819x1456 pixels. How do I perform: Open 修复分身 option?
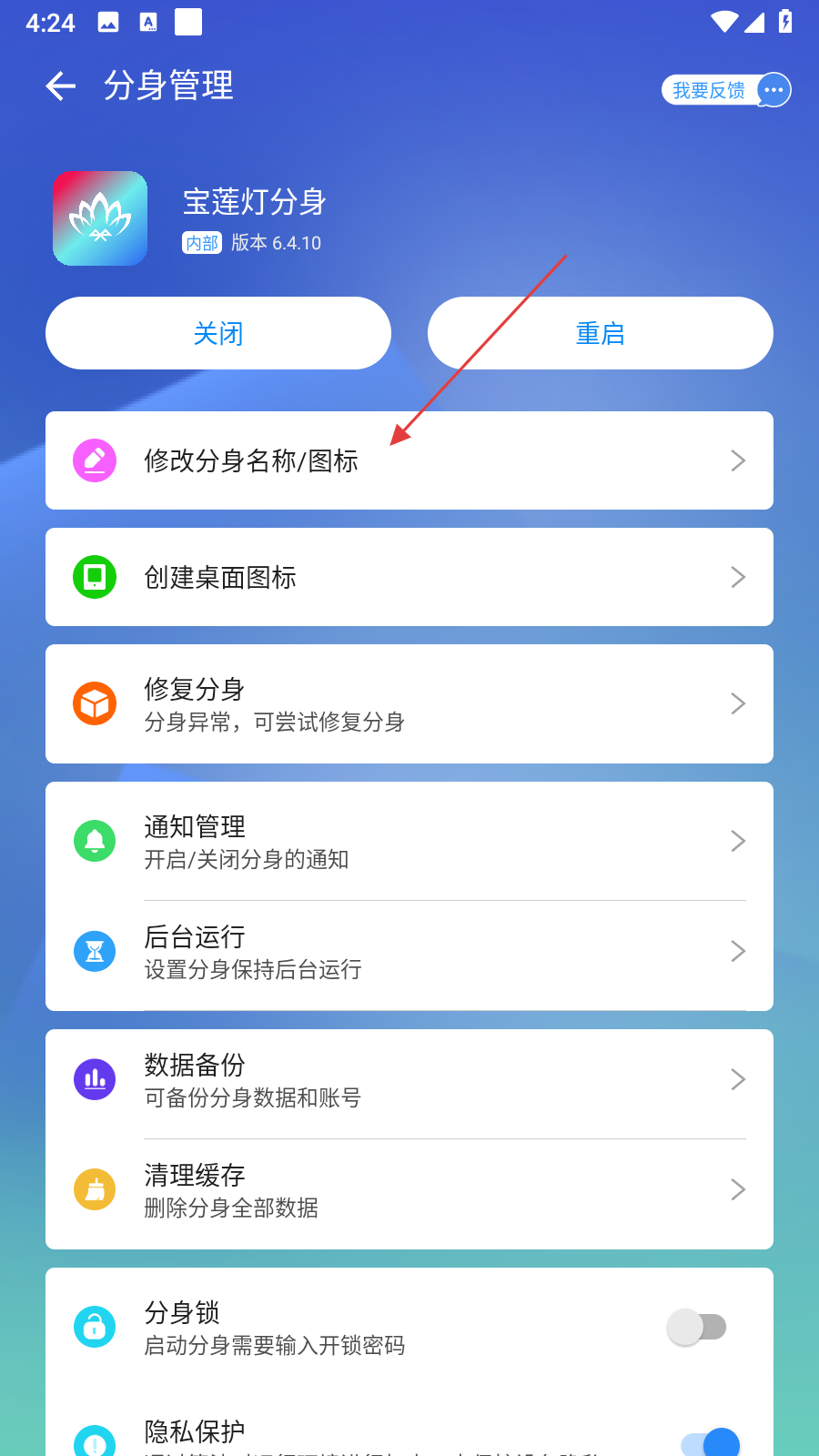[x=409, y=703]
